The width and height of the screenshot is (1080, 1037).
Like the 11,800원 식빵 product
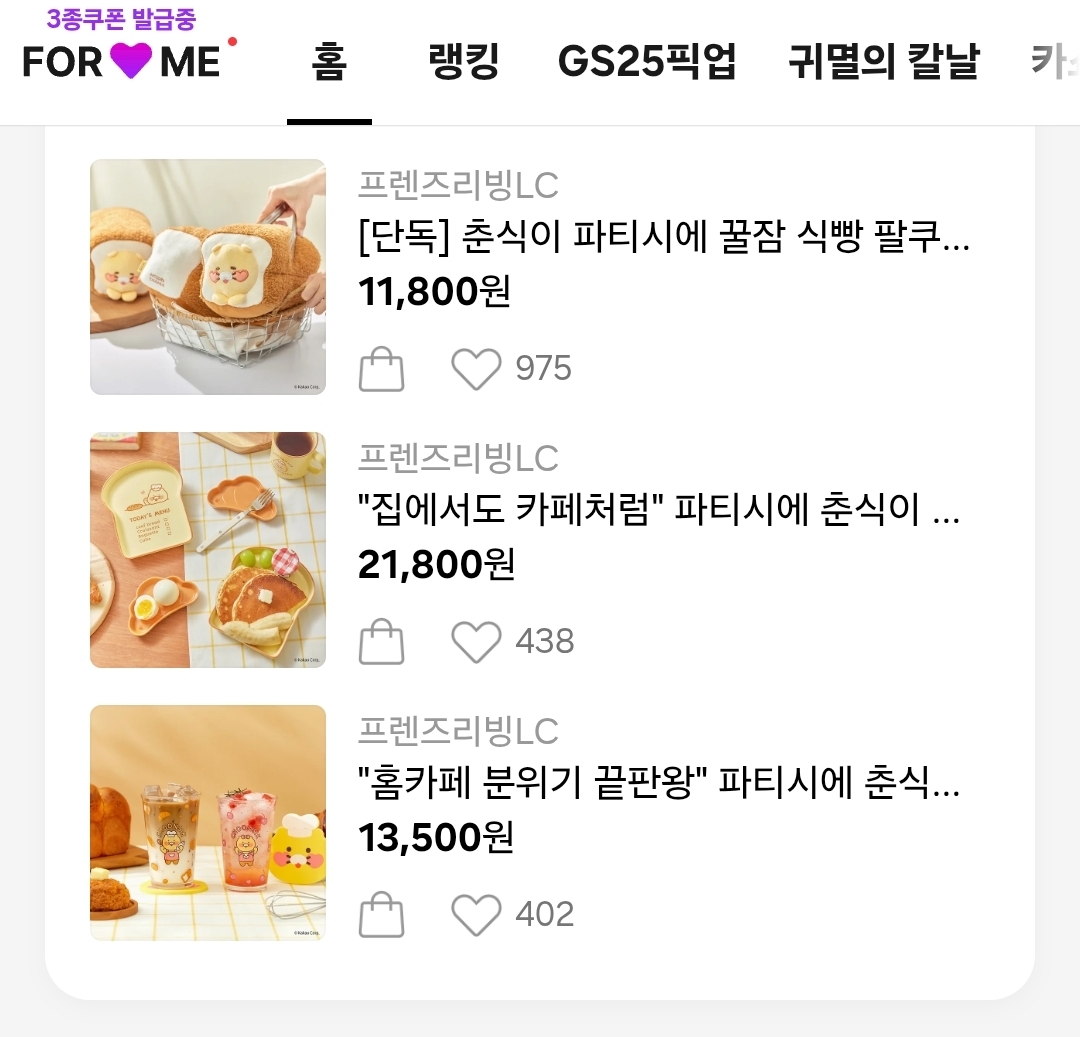[476, 369]
